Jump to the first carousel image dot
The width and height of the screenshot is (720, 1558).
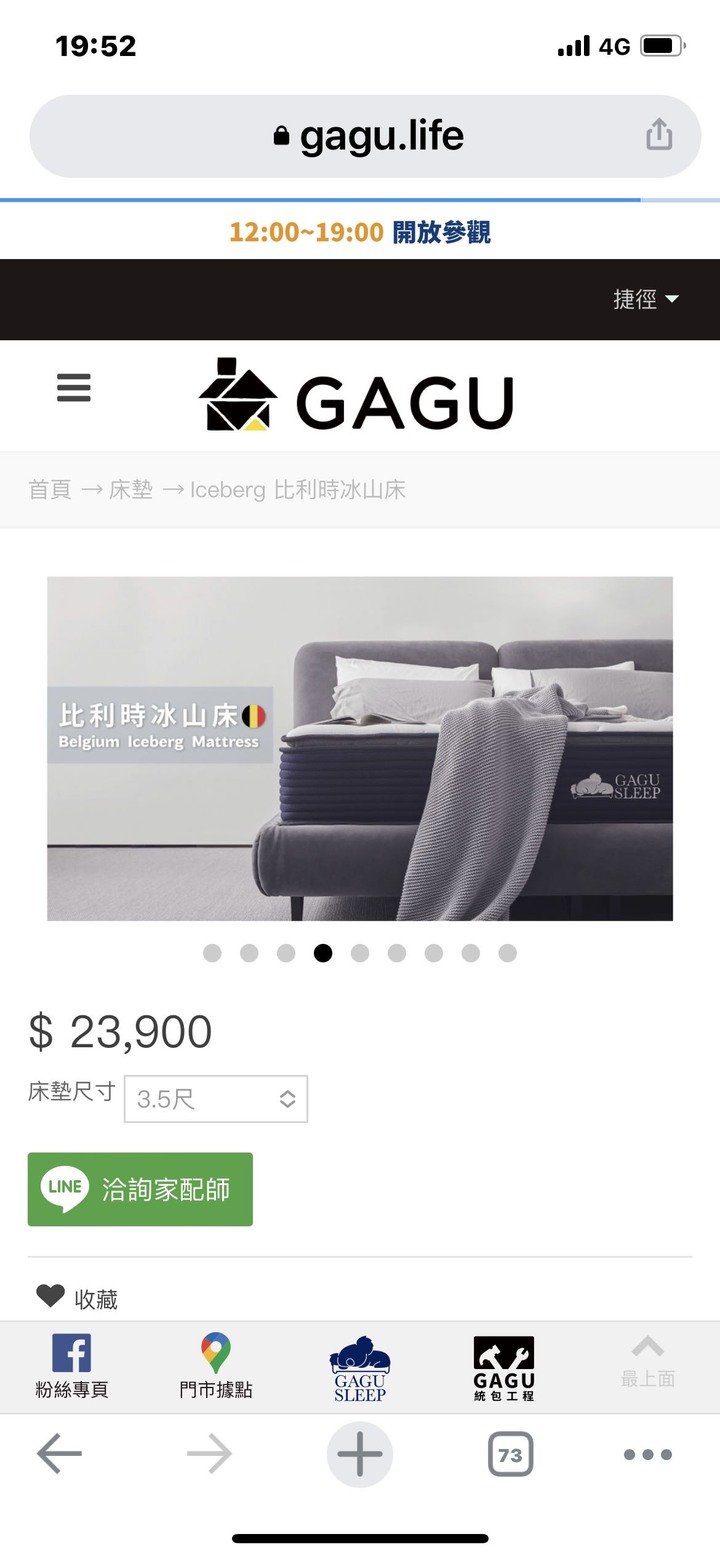[212, 953]
